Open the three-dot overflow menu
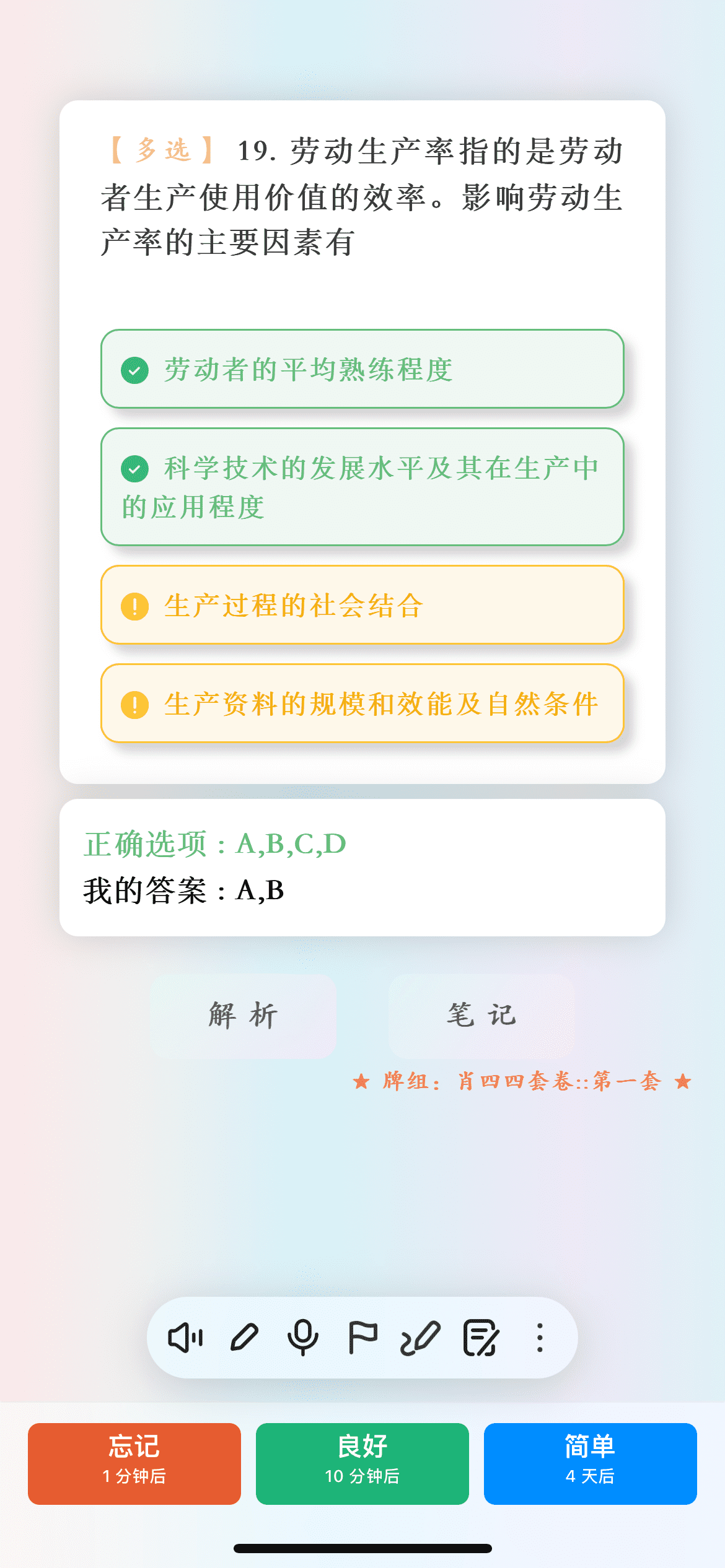The width and height of the screenshot is (725, 1568). point(540,1338)
